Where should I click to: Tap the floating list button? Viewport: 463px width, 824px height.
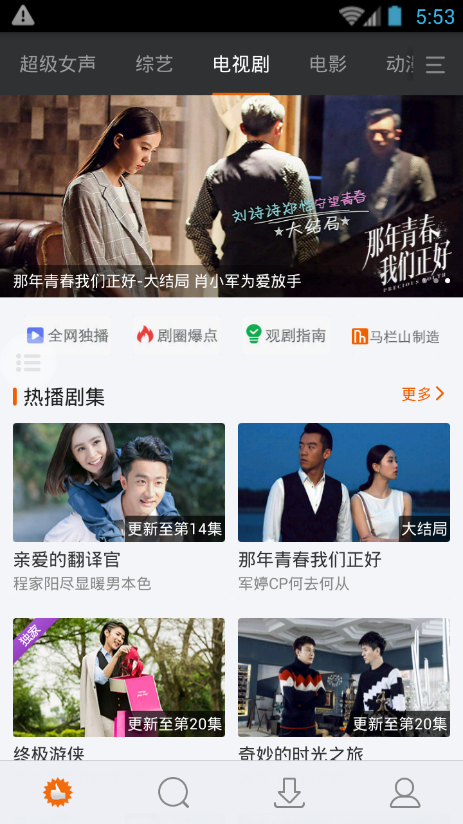click(28, 362)
